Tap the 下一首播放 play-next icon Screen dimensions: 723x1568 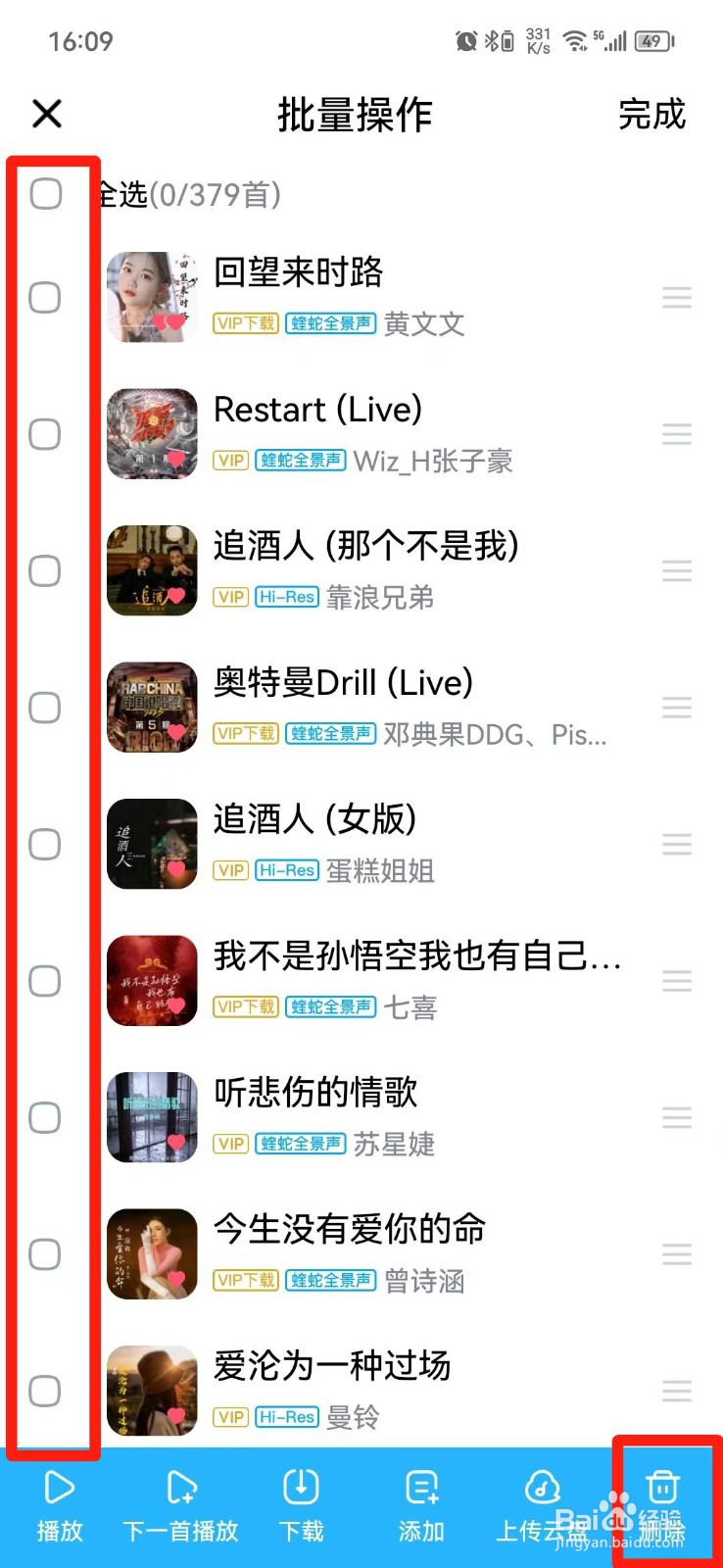(179, 1489)
